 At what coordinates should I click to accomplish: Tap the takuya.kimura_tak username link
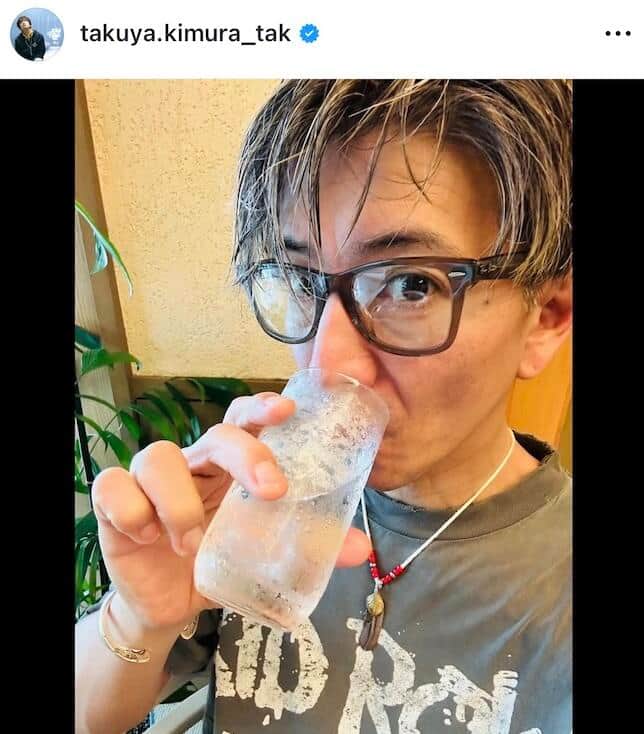click(185, 34)
